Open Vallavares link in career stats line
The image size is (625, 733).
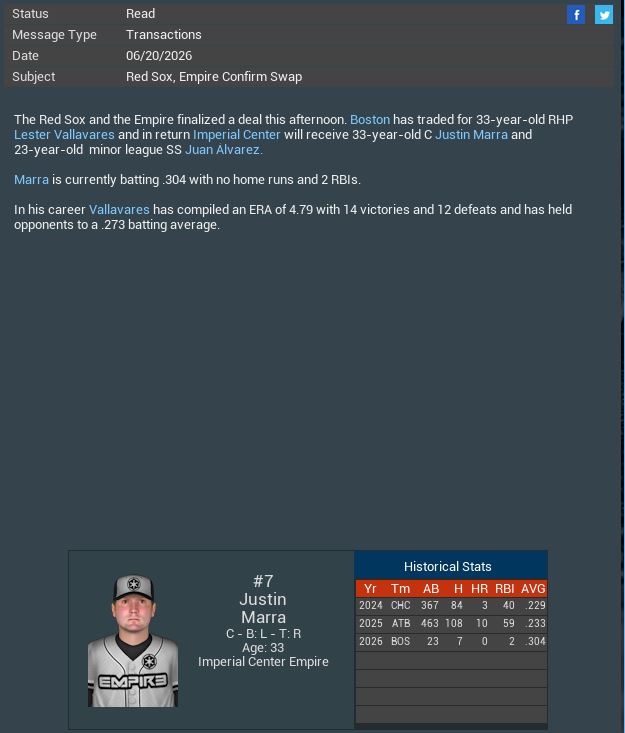point(119,210)
